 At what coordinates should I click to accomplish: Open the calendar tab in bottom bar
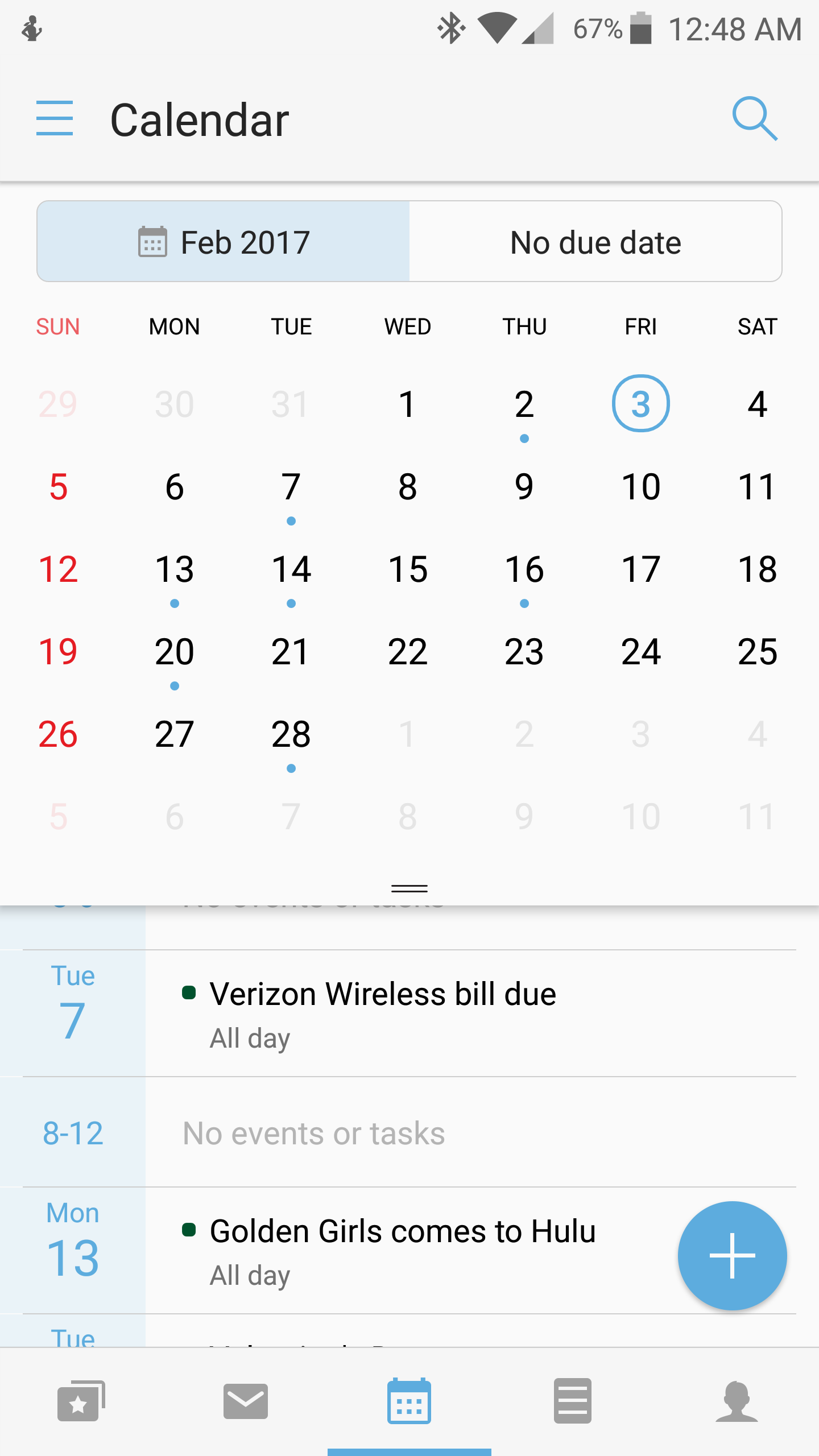[409, 1401]
